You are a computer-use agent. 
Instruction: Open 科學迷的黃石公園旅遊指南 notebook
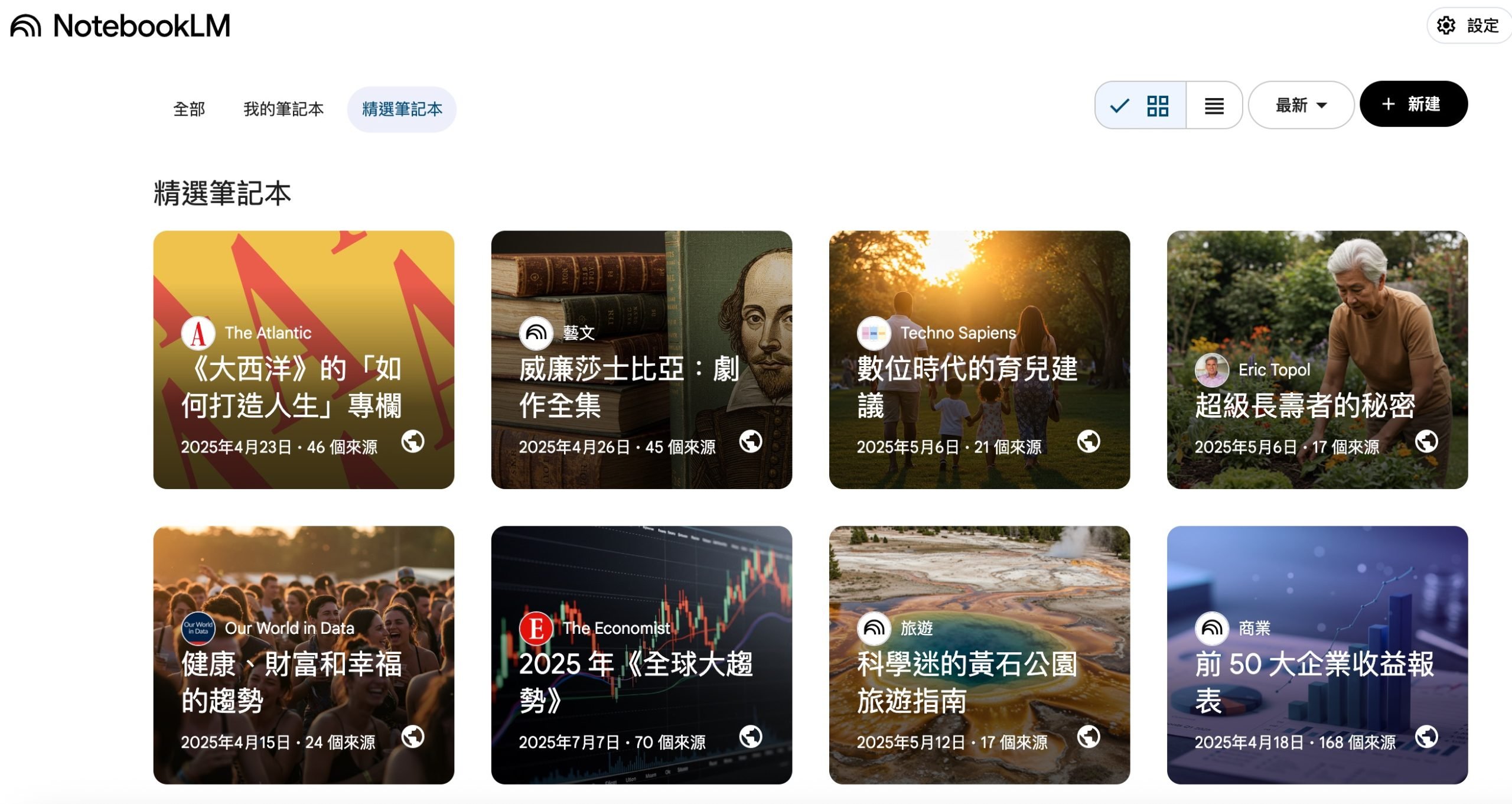tap(979, 655)
